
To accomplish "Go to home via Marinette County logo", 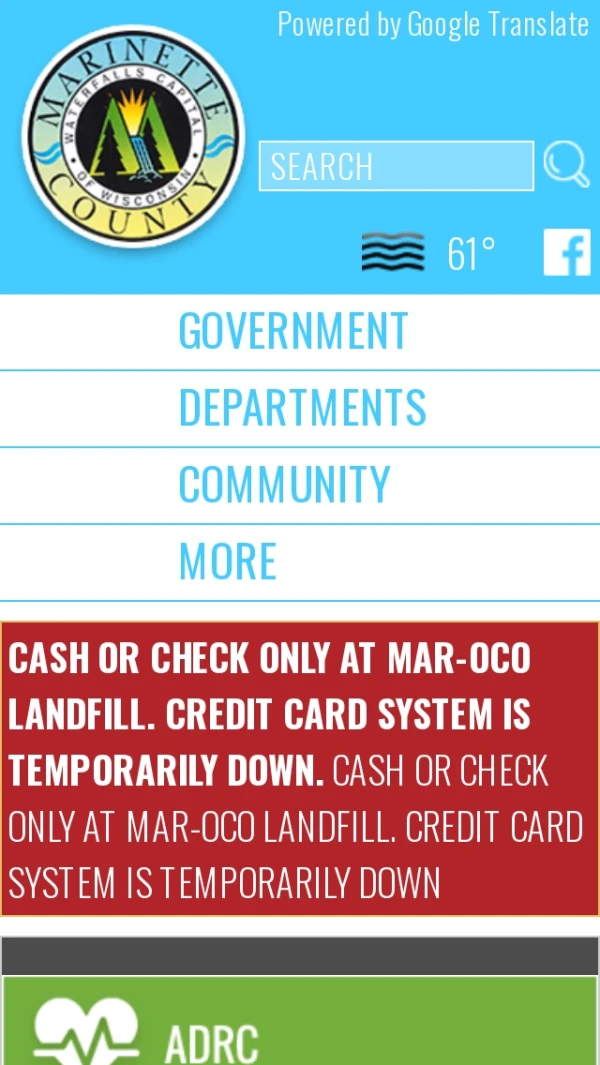I will point(133,137).
